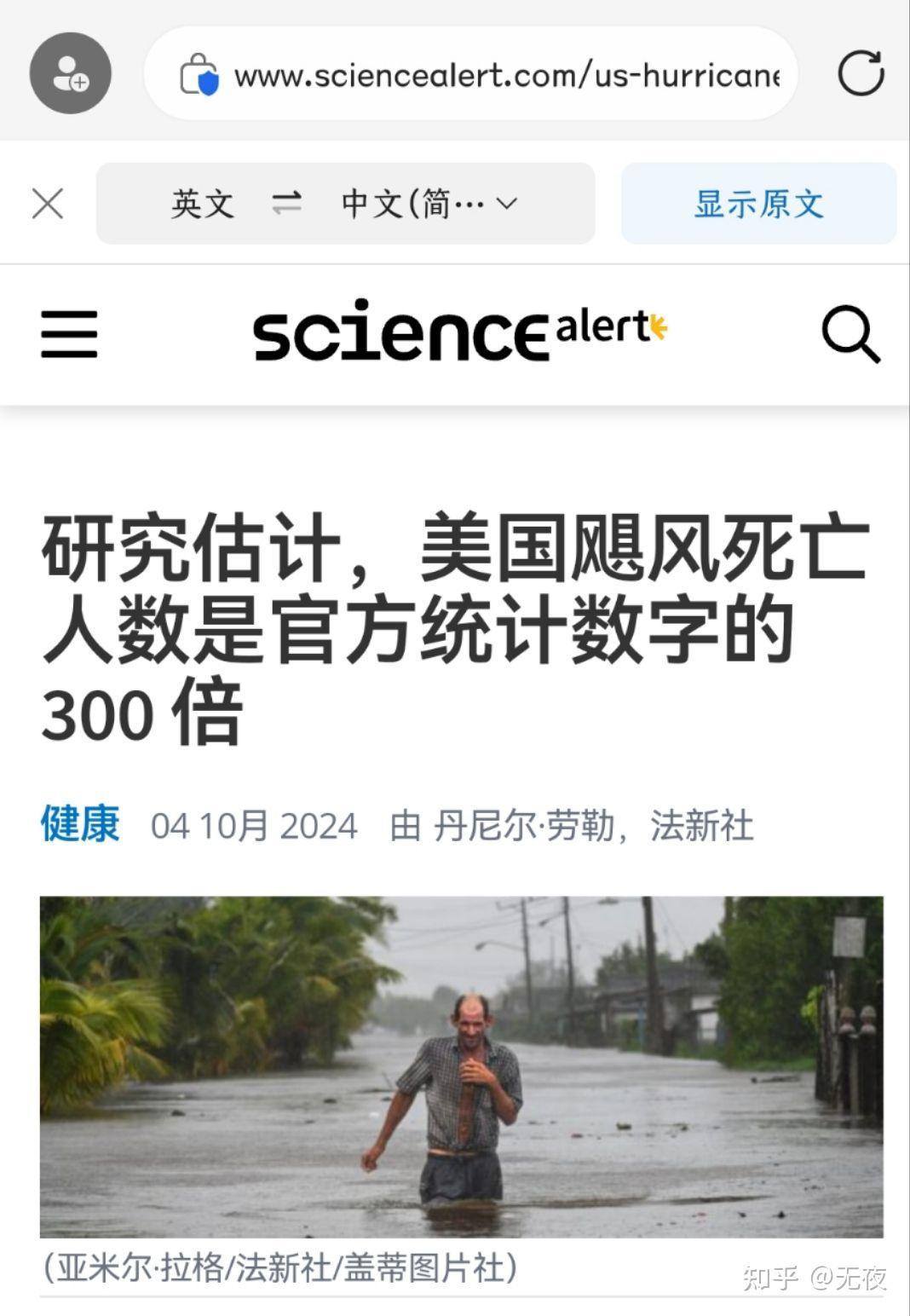Viewport: 910px width, 1316px height.
Task: Open the target language dropdown
Action: pos(430,204)
